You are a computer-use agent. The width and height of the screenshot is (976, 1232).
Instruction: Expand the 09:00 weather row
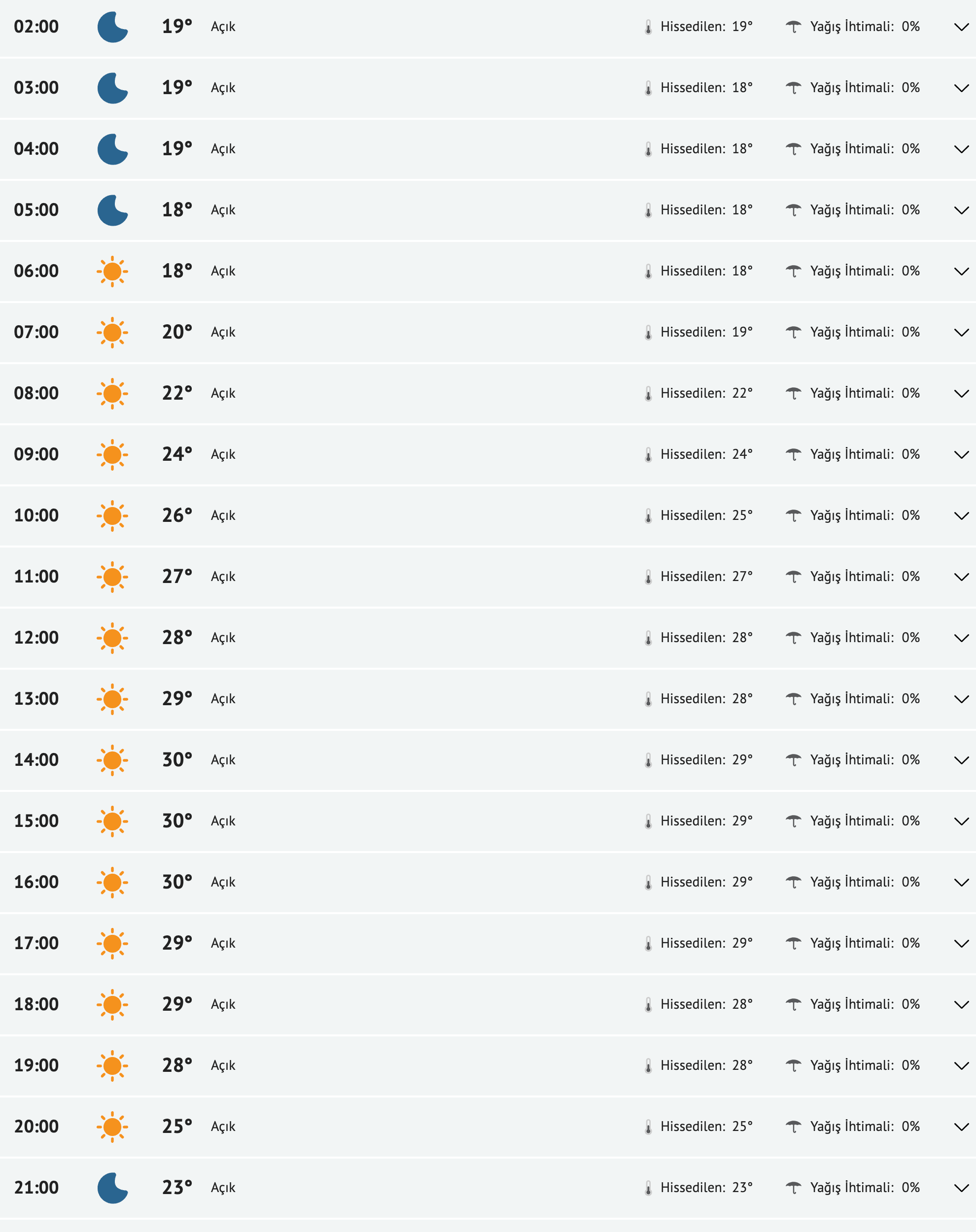tap(961, 455)
